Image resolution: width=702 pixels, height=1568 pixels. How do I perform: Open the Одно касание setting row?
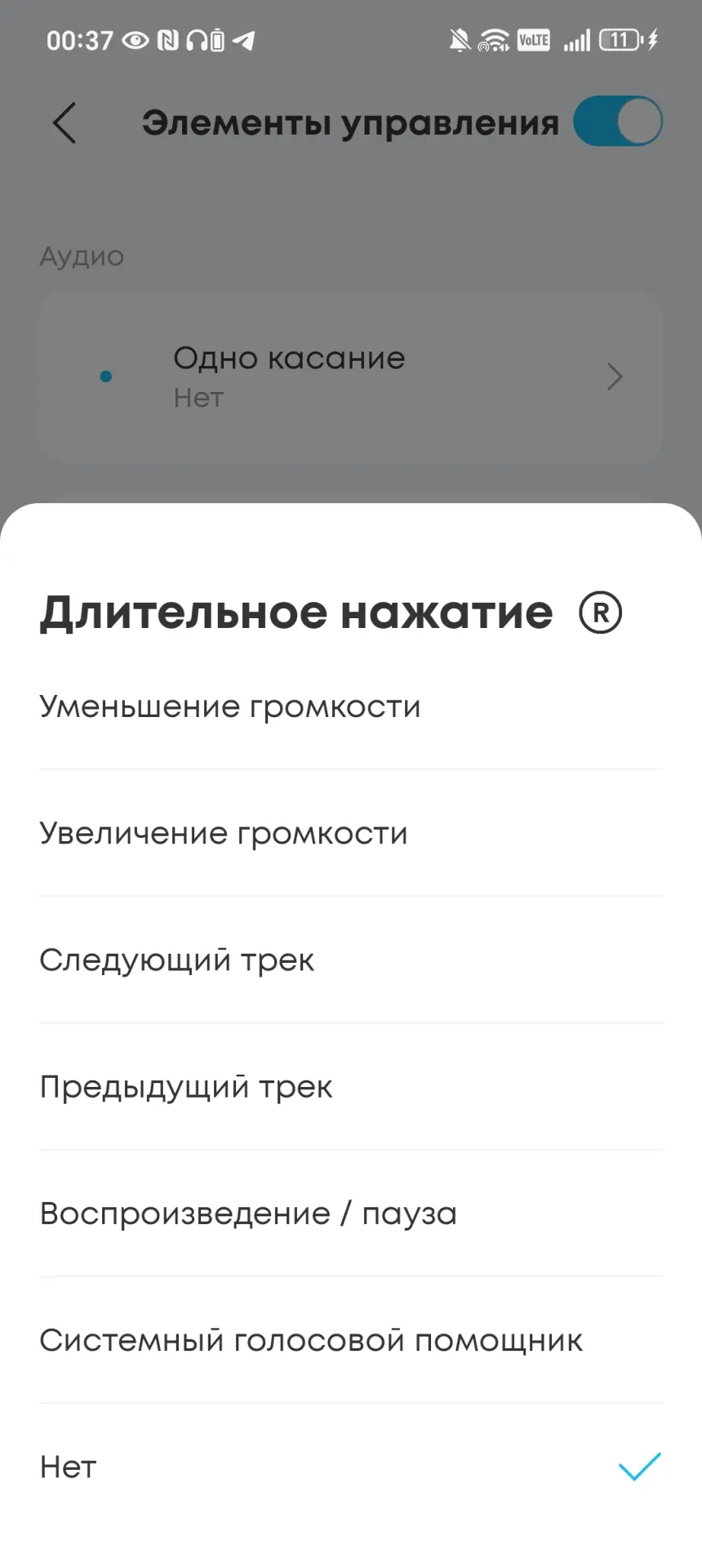click(x=351, y=376)
